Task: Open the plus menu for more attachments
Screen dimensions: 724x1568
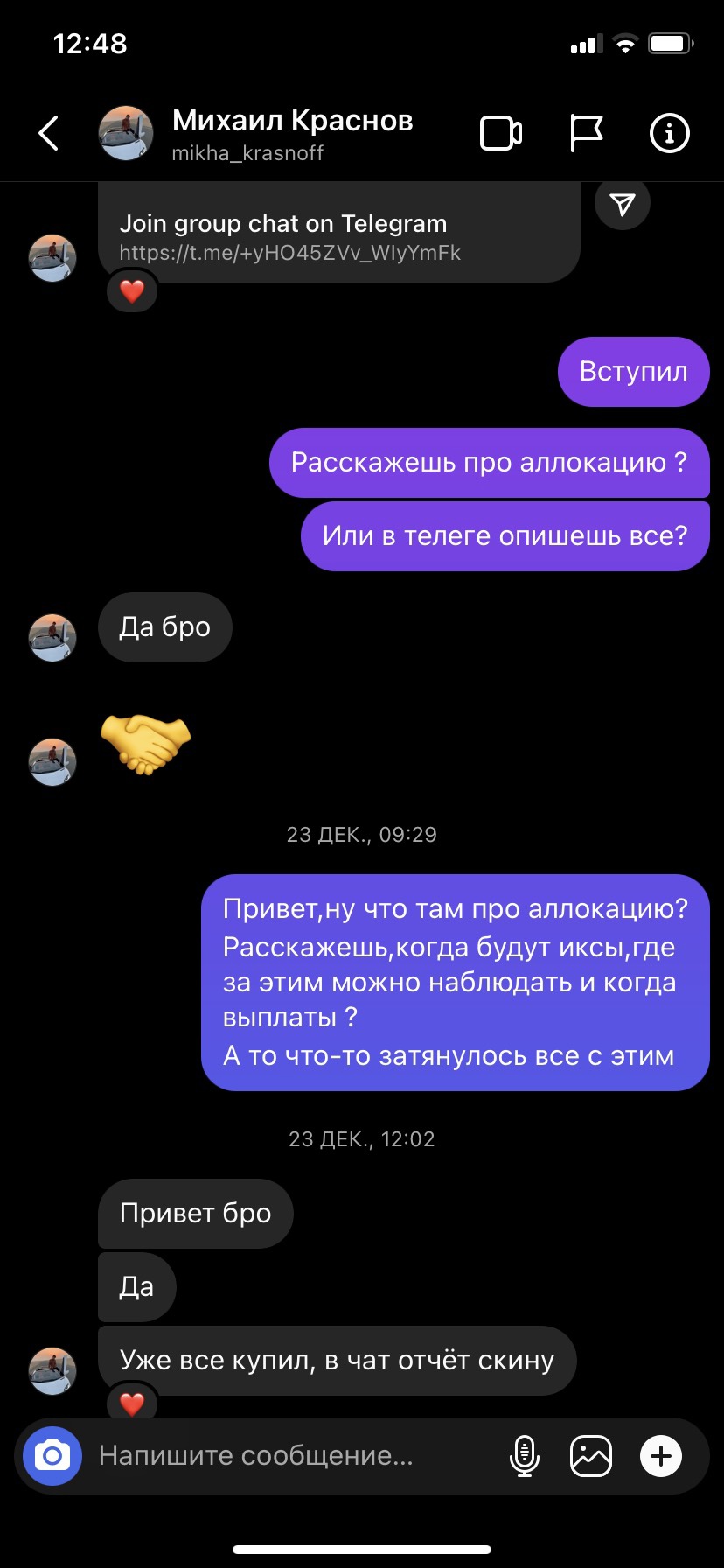Action: 661,1455
